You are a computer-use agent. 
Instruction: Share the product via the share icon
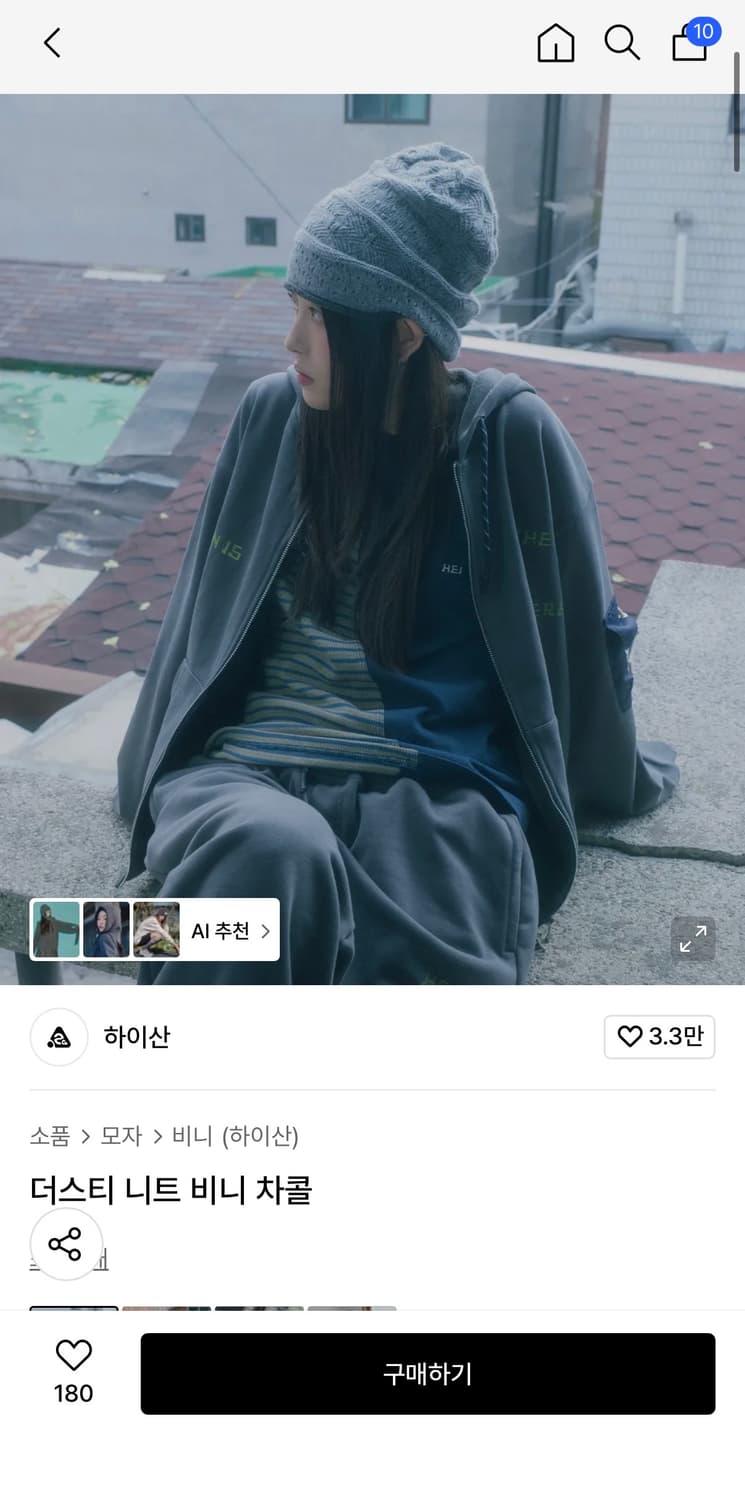point(66,1244)
